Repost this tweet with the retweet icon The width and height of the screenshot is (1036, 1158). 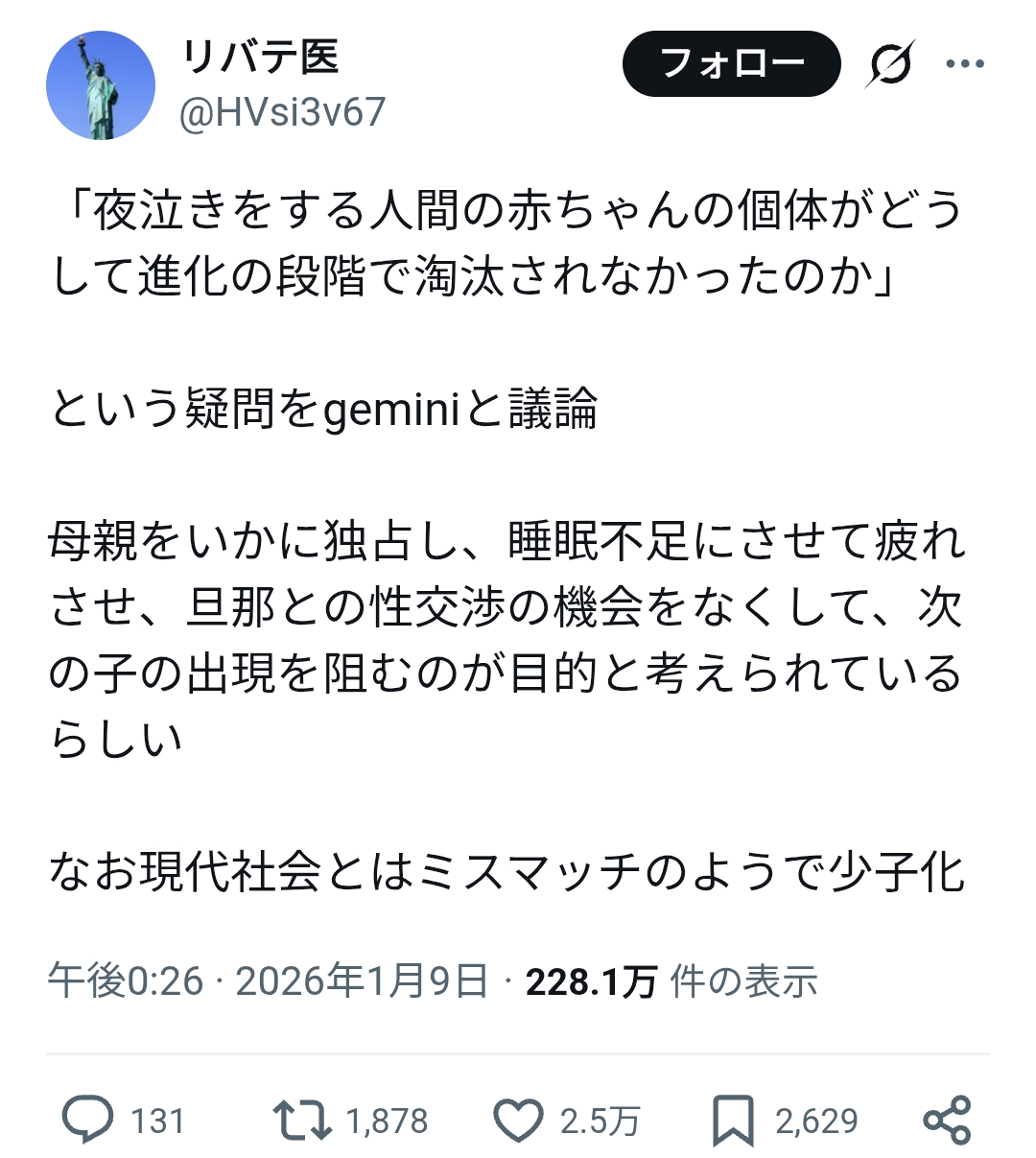(302, 1120)
